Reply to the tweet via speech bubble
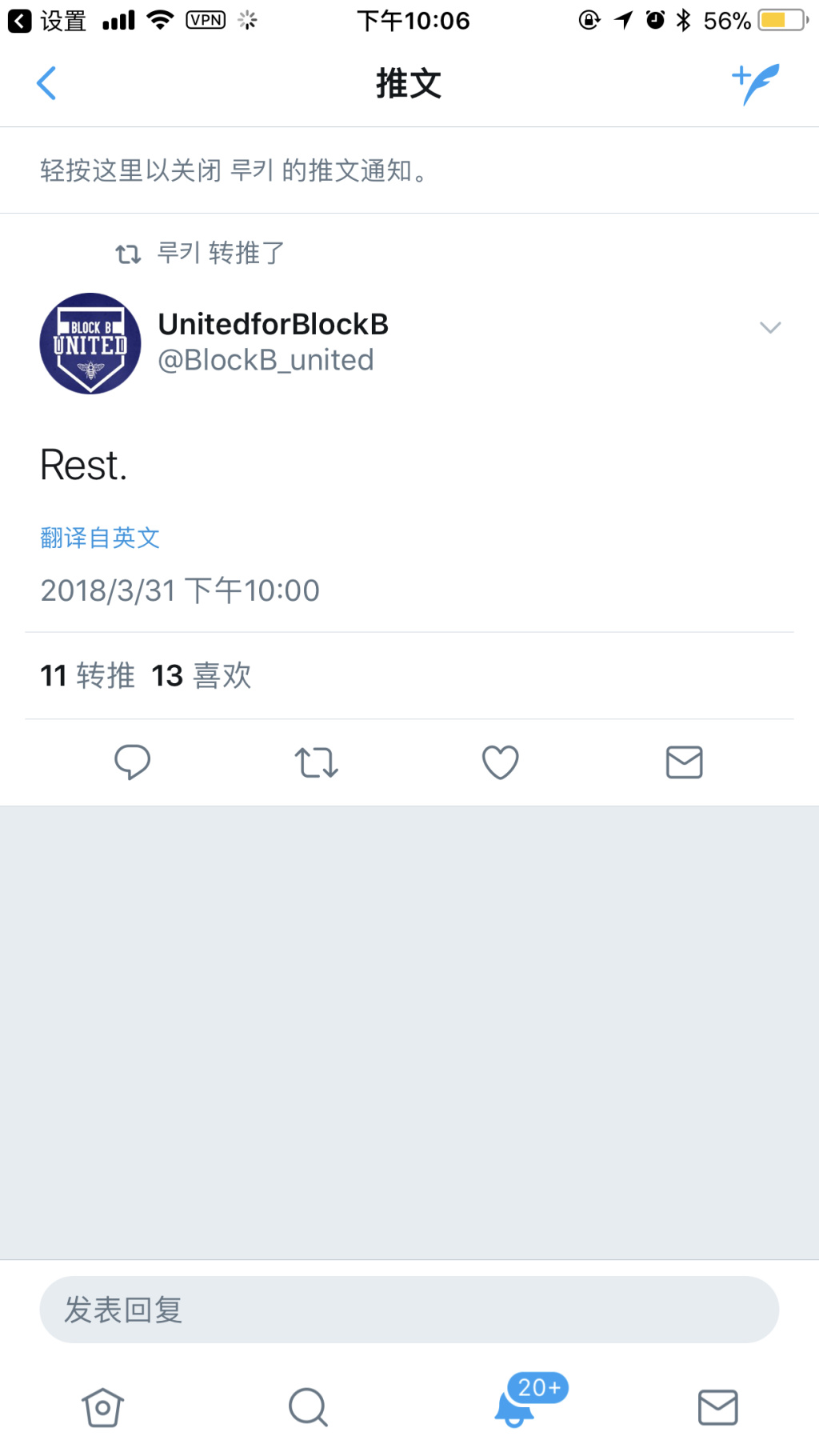 click(133, 762)
